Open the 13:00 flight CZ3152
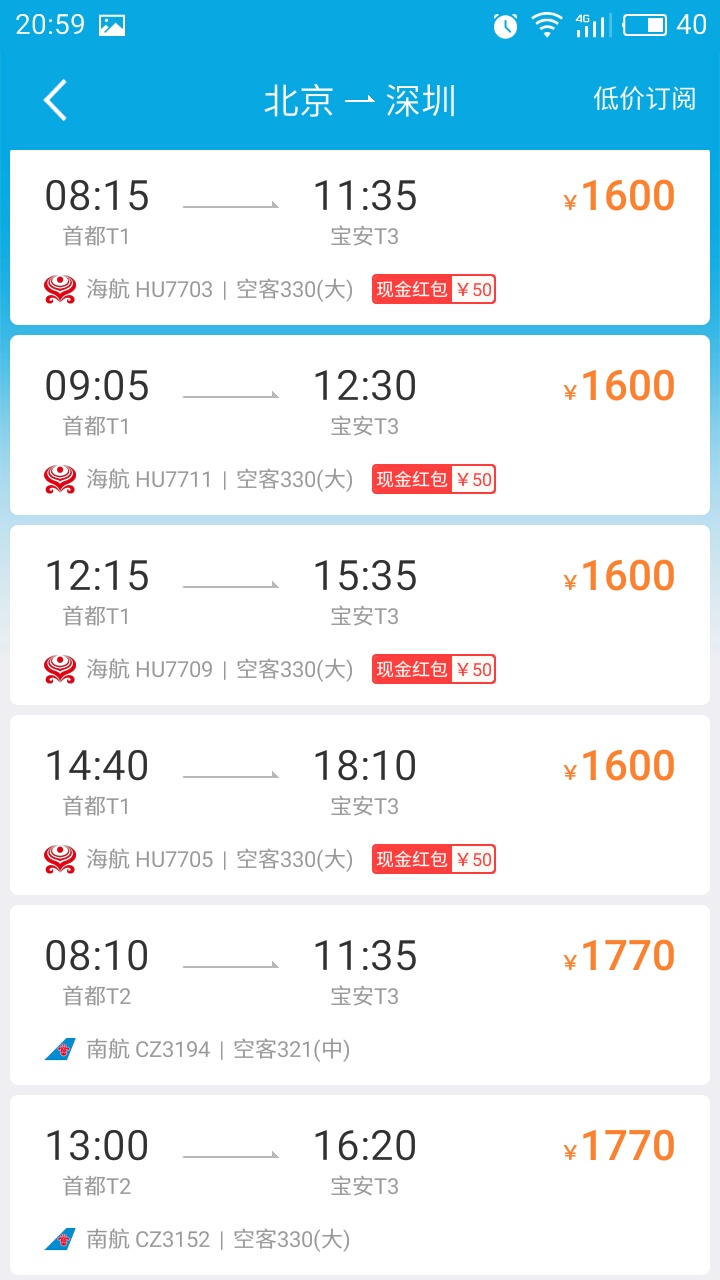The image size is (720, 1280). pyautogui.click(x=360, y=1185)
